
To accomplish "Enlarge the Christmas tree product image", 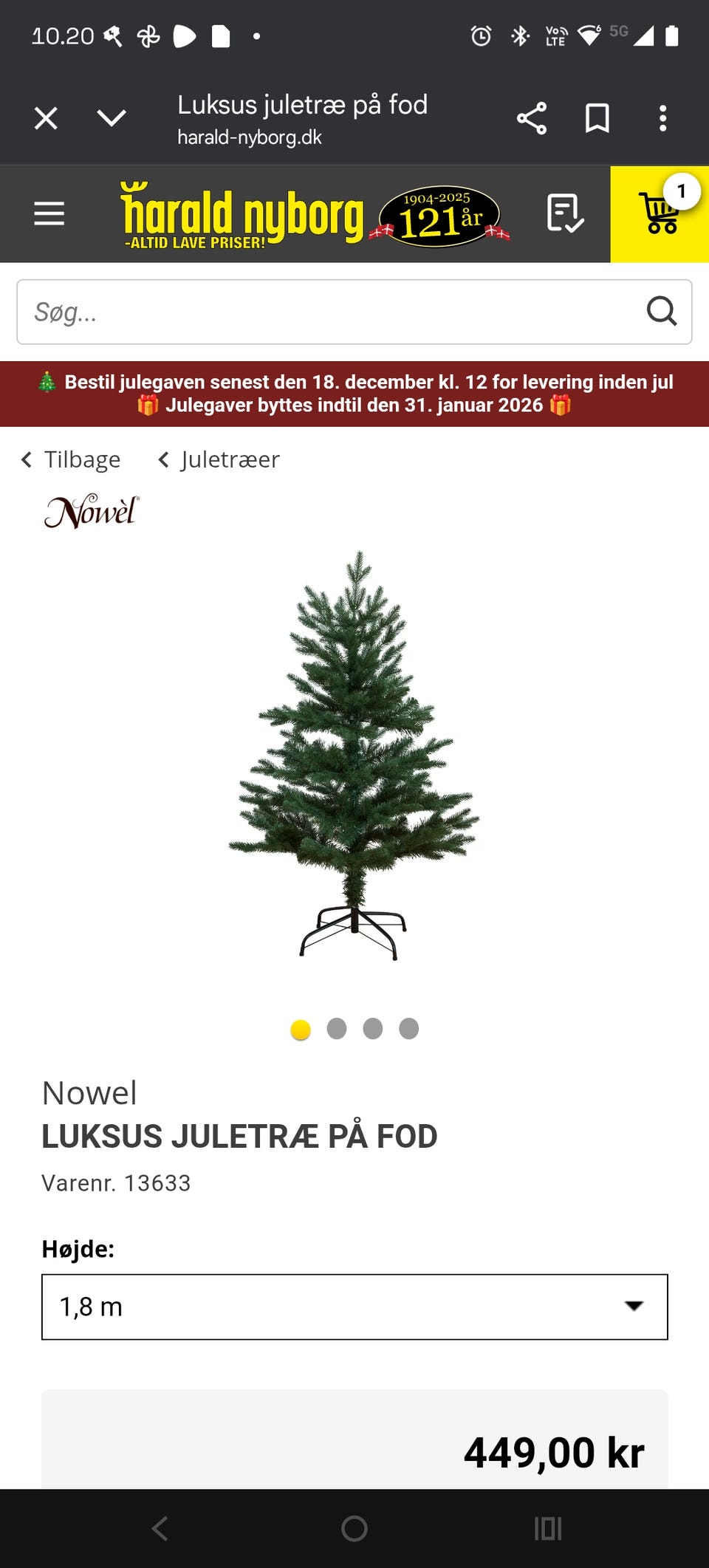I will tap(354, 755).
